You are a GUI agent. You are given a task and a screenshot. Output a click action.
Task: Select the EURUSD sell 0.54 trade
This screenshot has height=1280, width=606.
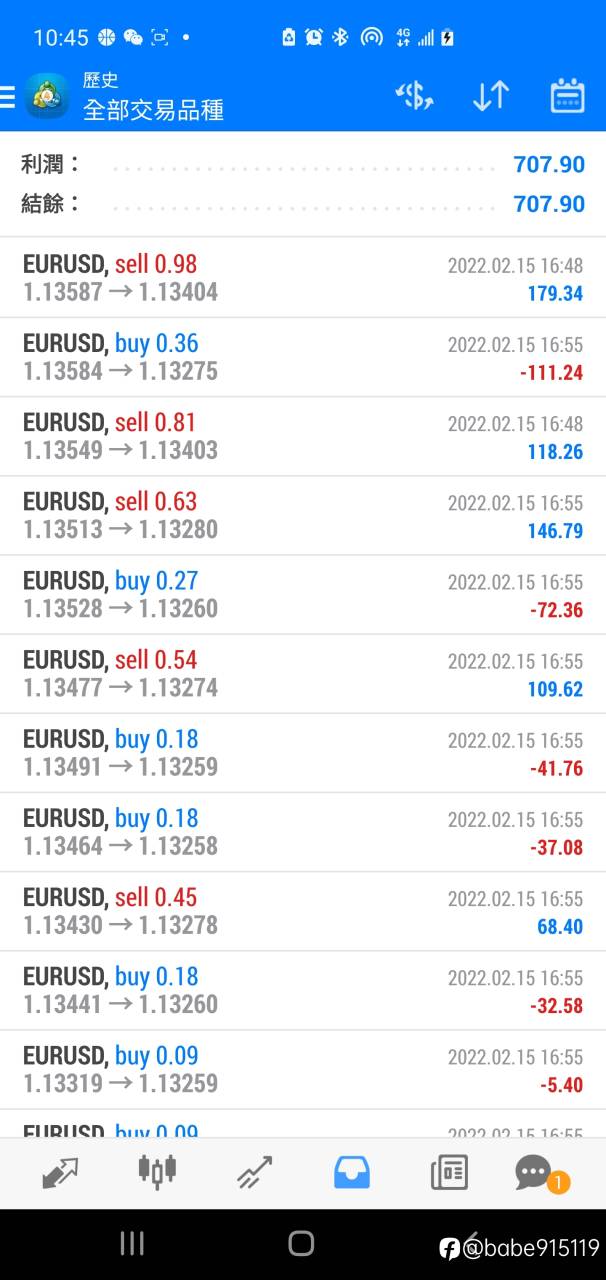pyautogui.click(x=303, y=673)
